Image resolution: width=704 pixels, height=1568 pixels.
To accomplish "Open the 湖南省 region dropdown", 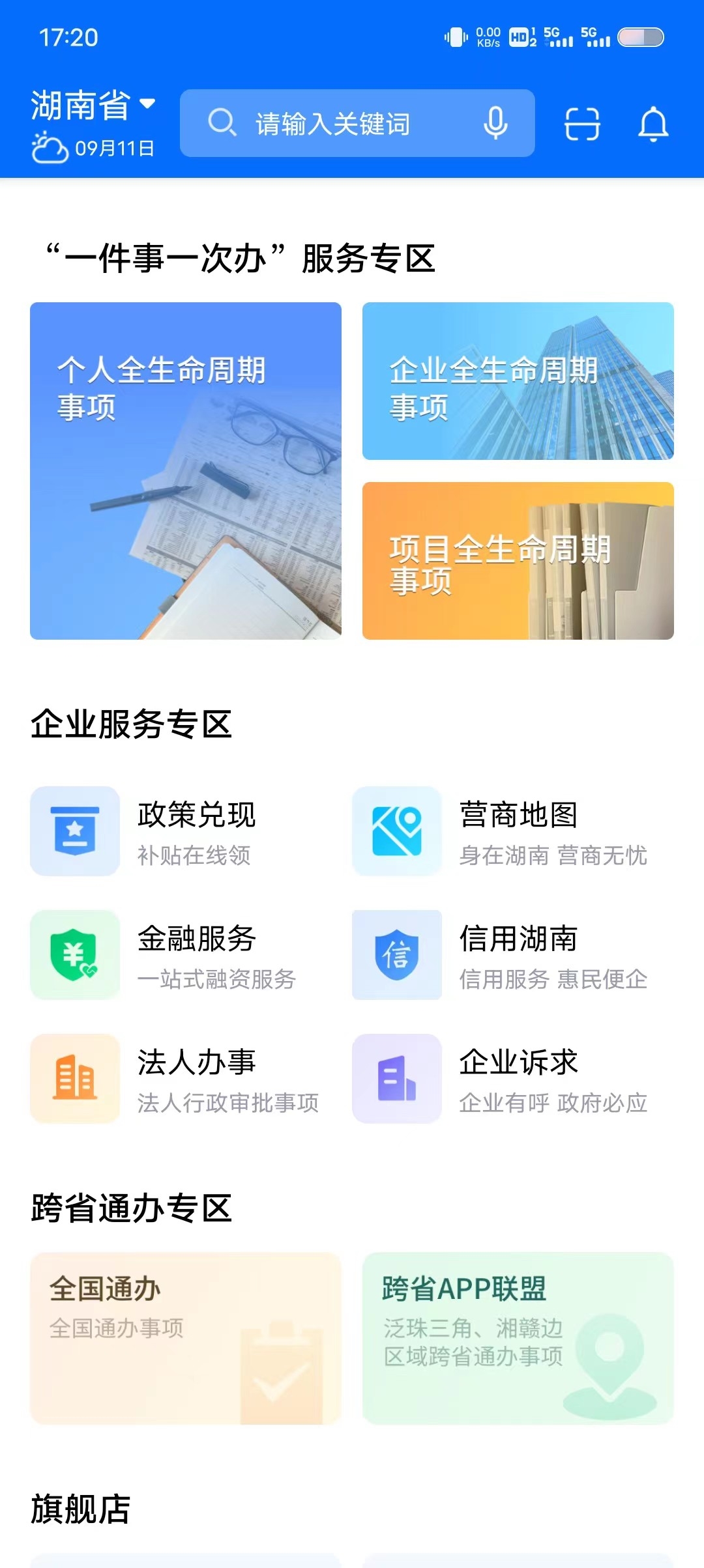I will coord(93,105).
